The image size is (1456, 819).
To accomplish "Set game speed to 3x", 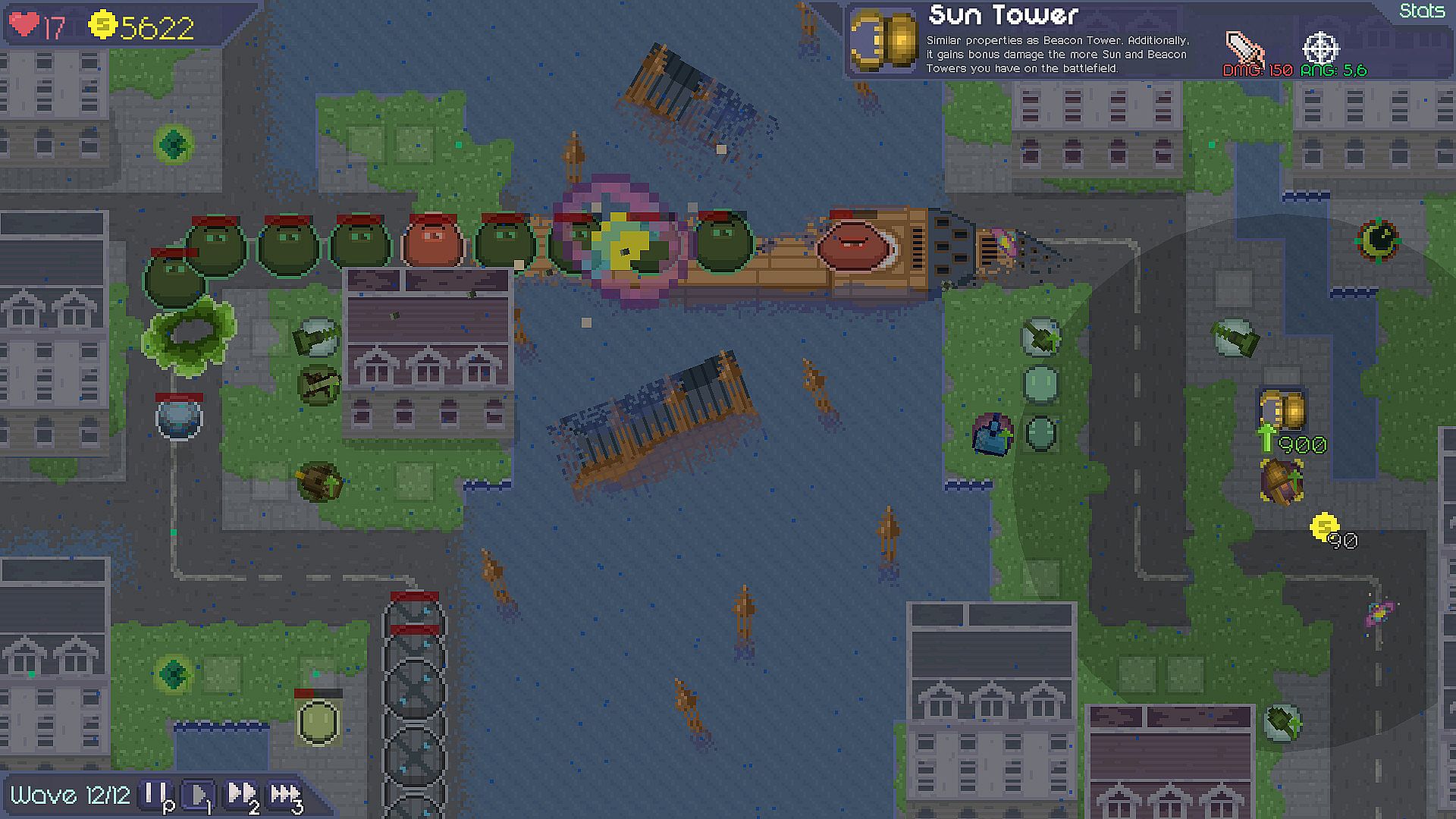I will (287, 795).
